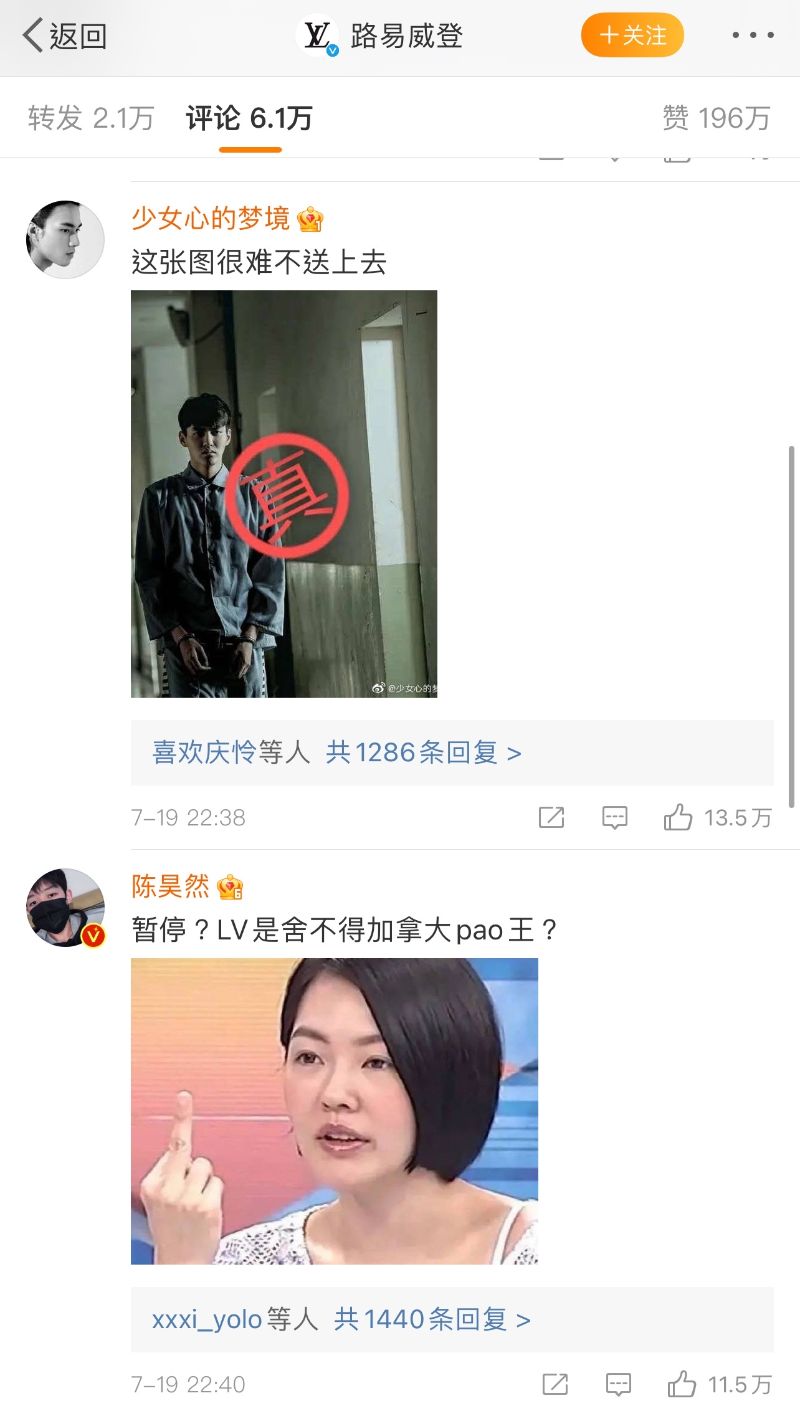Like the comment with 11.5万 likes
Viewport: 800px width, 1411px height.
[682, 1384]
